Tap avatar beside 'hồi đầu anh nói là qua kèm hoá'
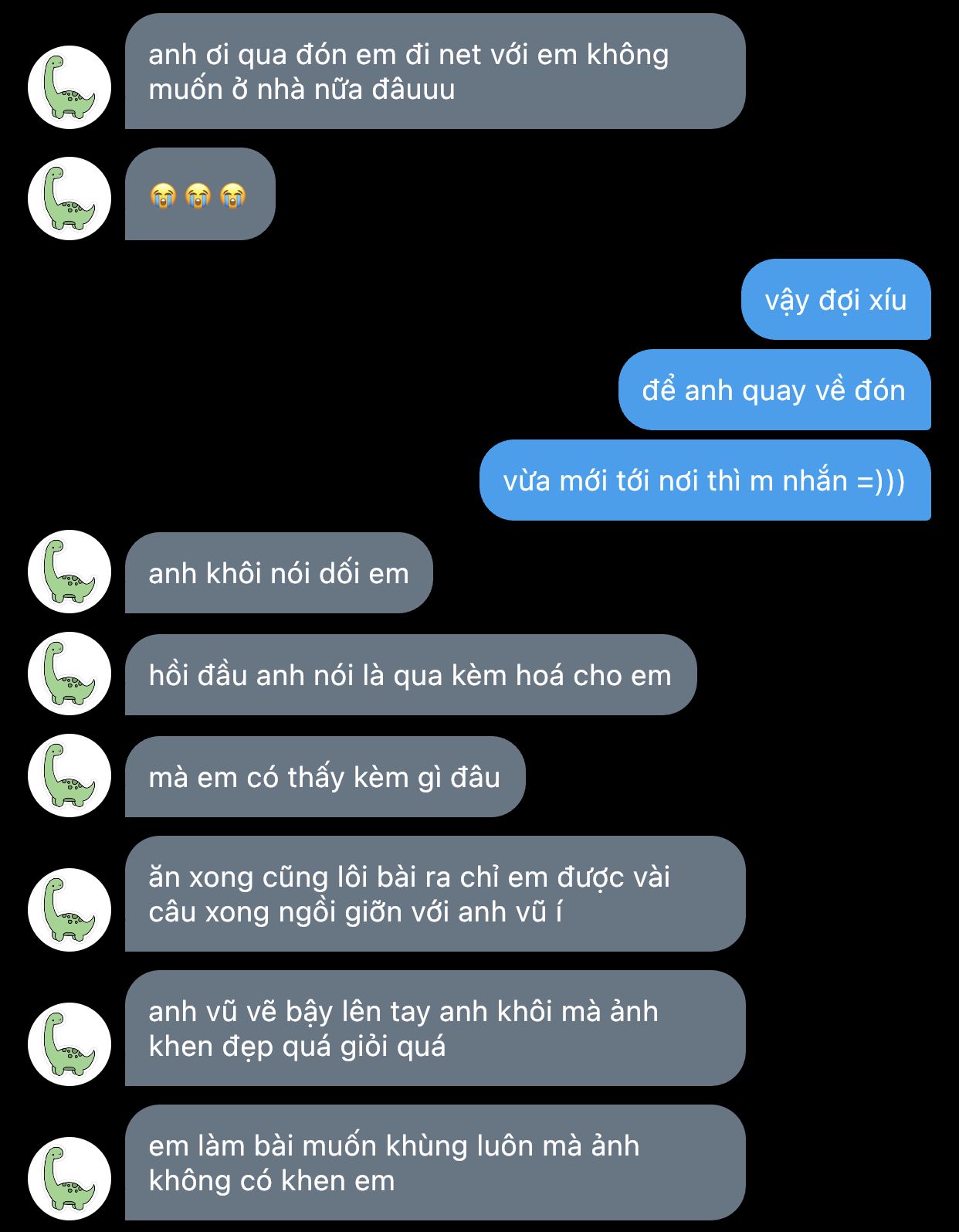This screenshot has width=959, height=1232. [x=69, y=674]
